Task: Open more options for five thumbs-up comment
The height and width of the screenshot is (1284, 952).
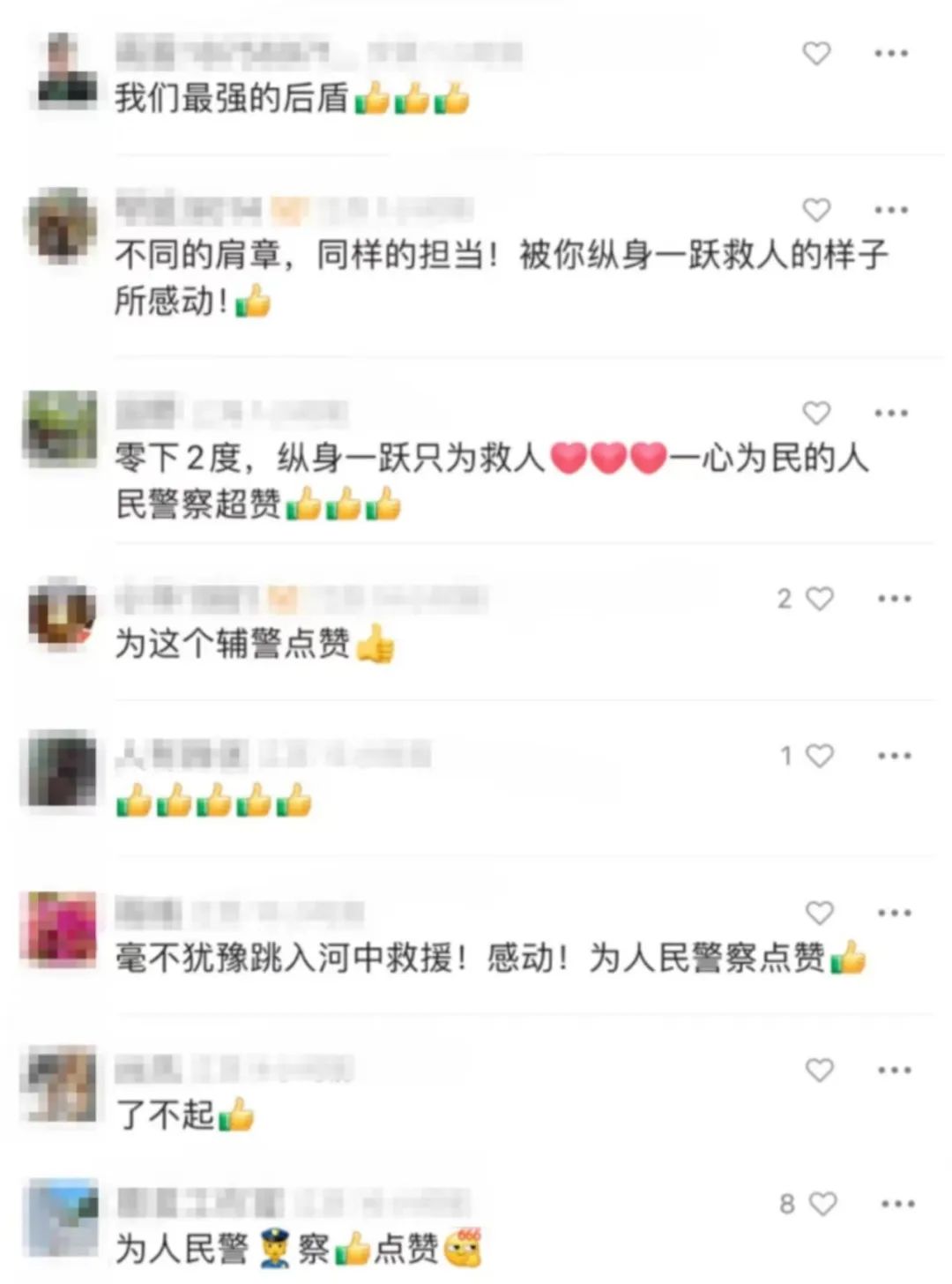Action: [894, 756]
